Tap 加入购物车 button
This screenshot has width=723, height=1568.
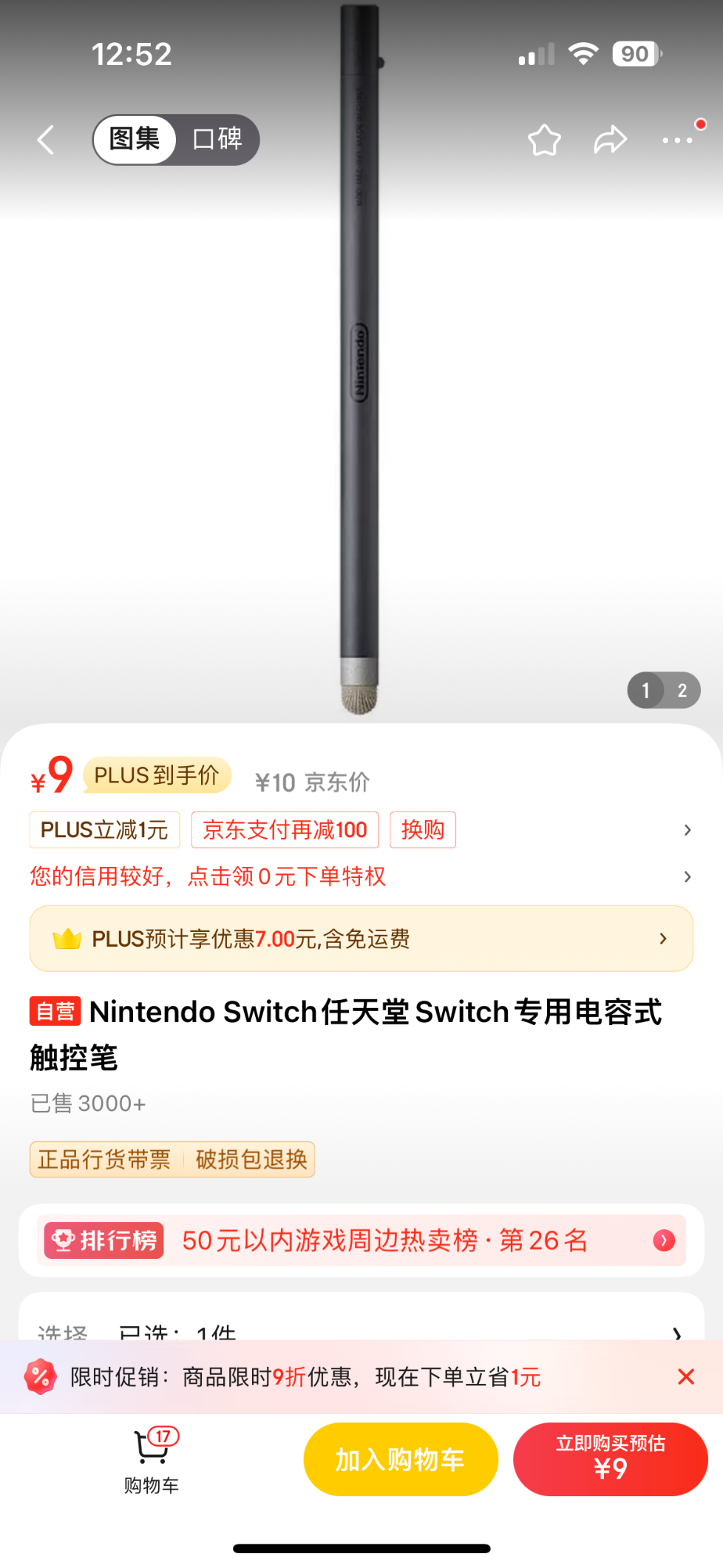click(401, 1459)
